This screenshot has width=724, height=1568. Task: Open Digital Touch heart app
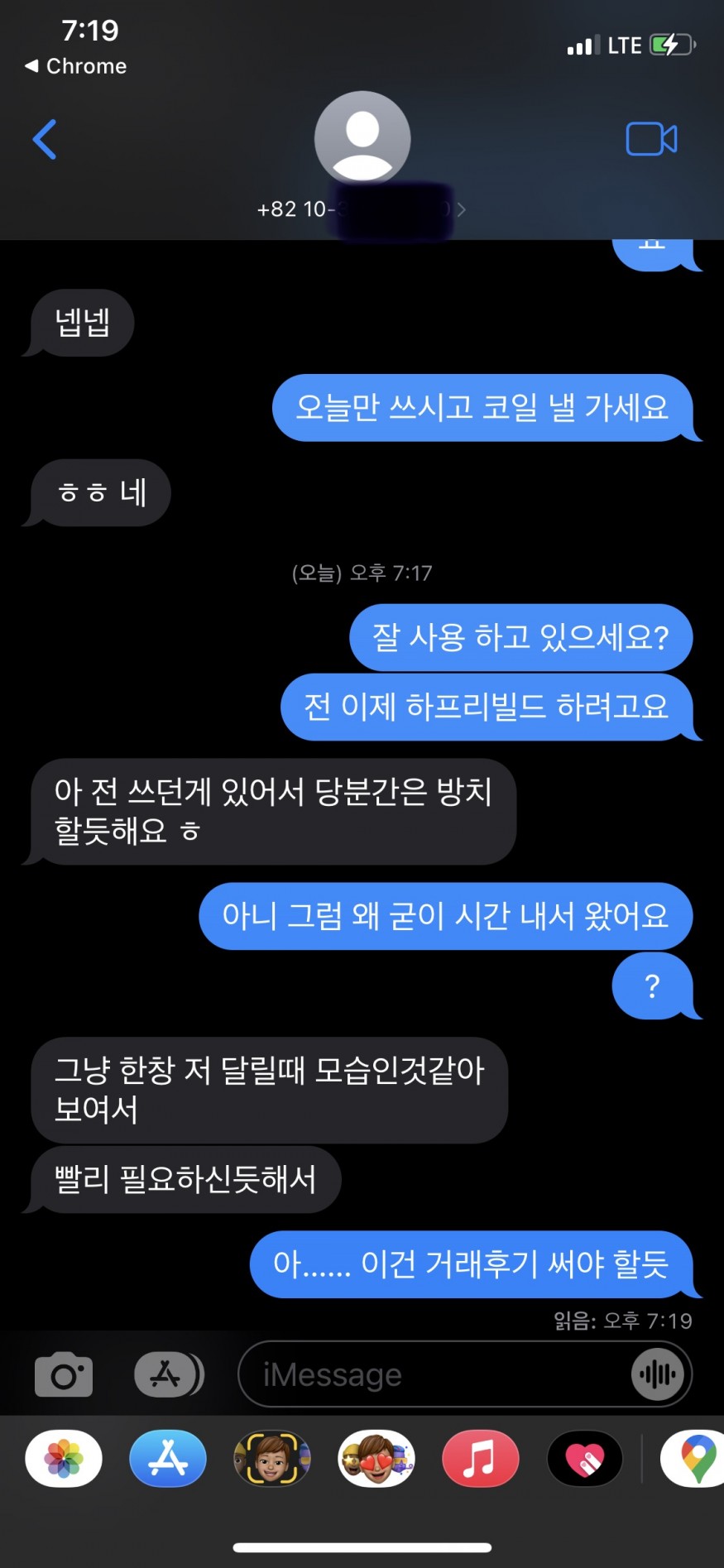[x=585, y=1459]
